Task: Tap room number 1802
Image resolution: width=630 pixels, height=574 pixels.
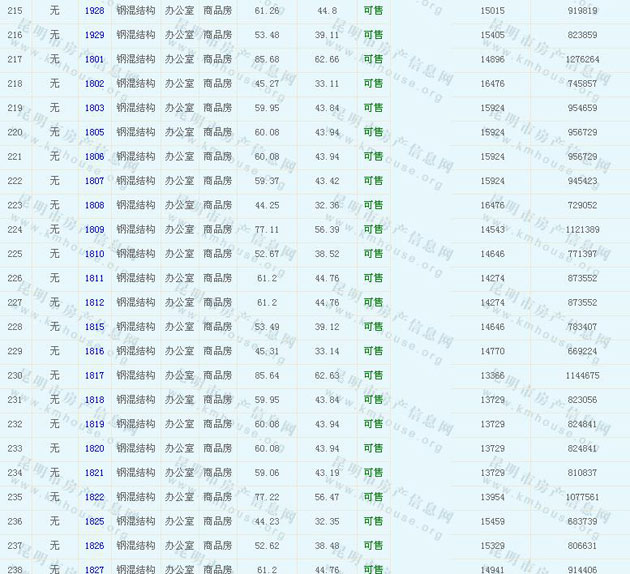Action: pyautogui.click(x=95, y=84)
